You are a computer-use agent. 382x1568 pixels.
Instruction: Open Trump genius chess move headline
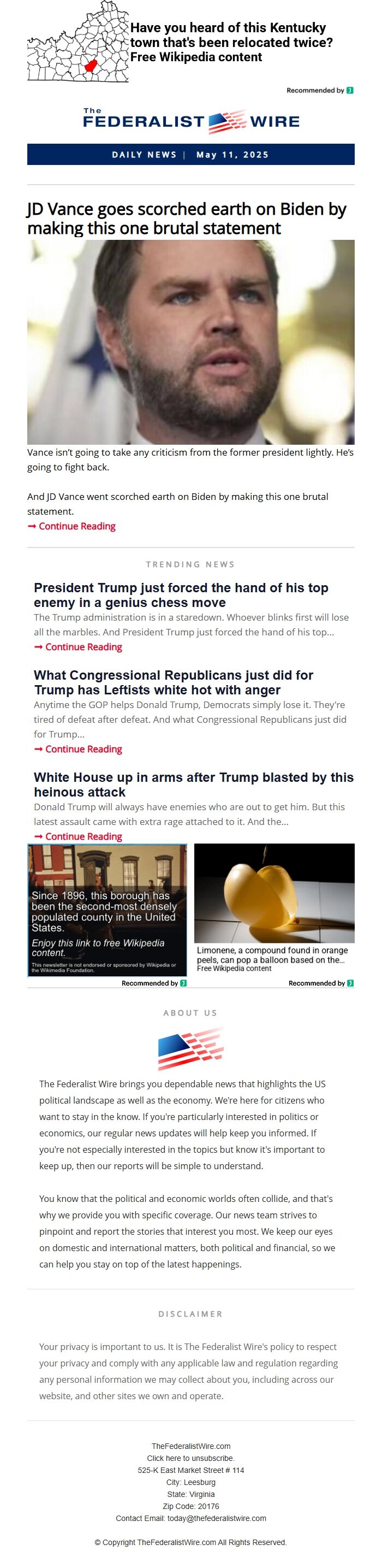(181, 595)
